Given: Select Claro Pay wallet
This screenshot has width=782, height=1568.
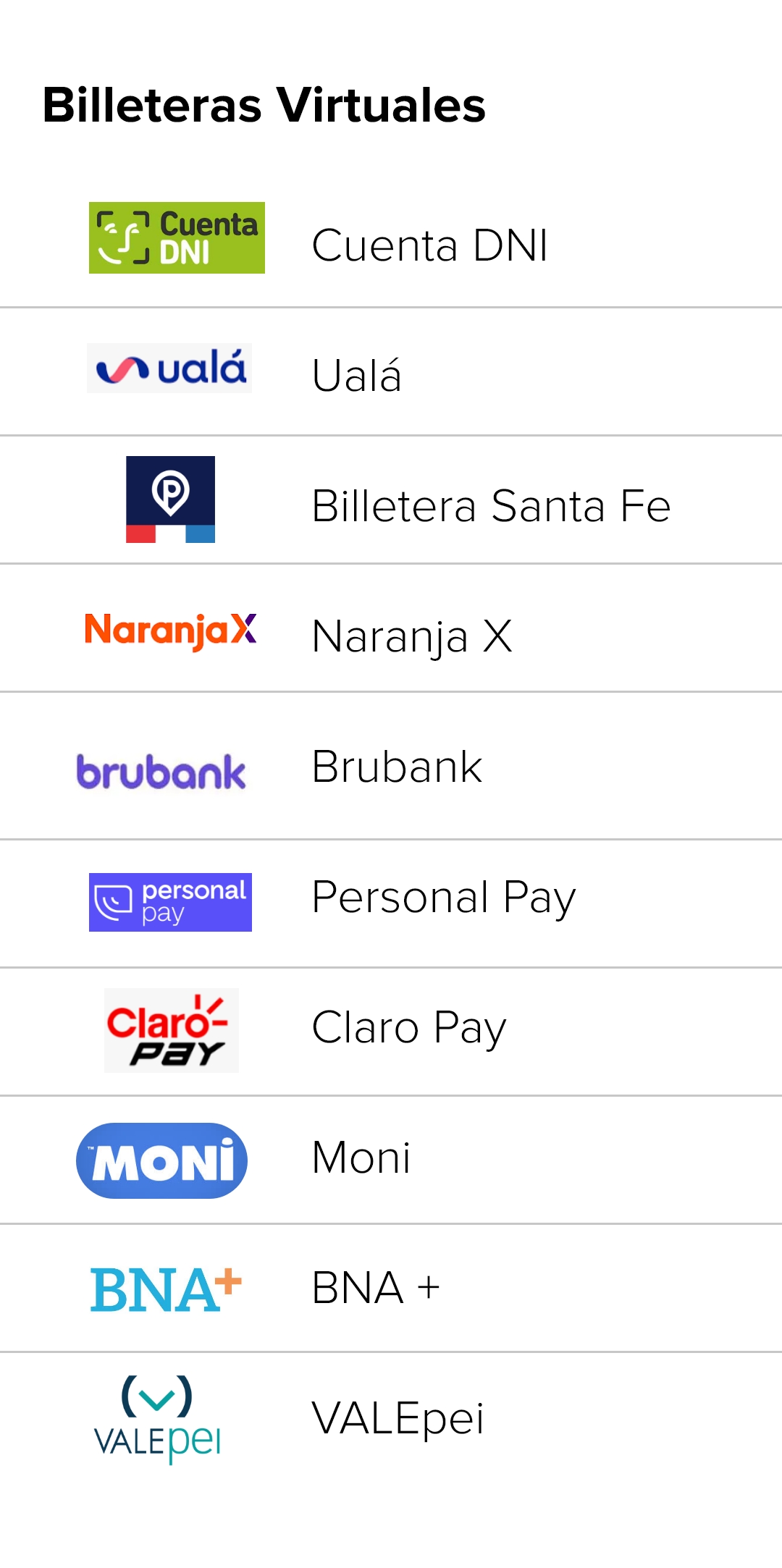Looking at the screenshot, I should click(x=391, y=1032).
